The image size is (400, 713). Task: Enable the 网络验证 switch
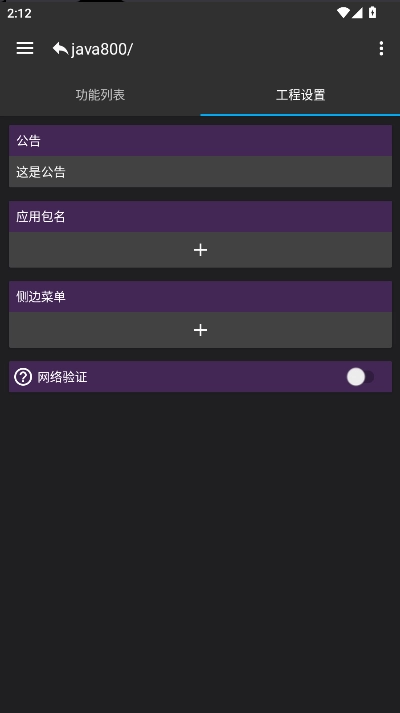pos(360,377)
